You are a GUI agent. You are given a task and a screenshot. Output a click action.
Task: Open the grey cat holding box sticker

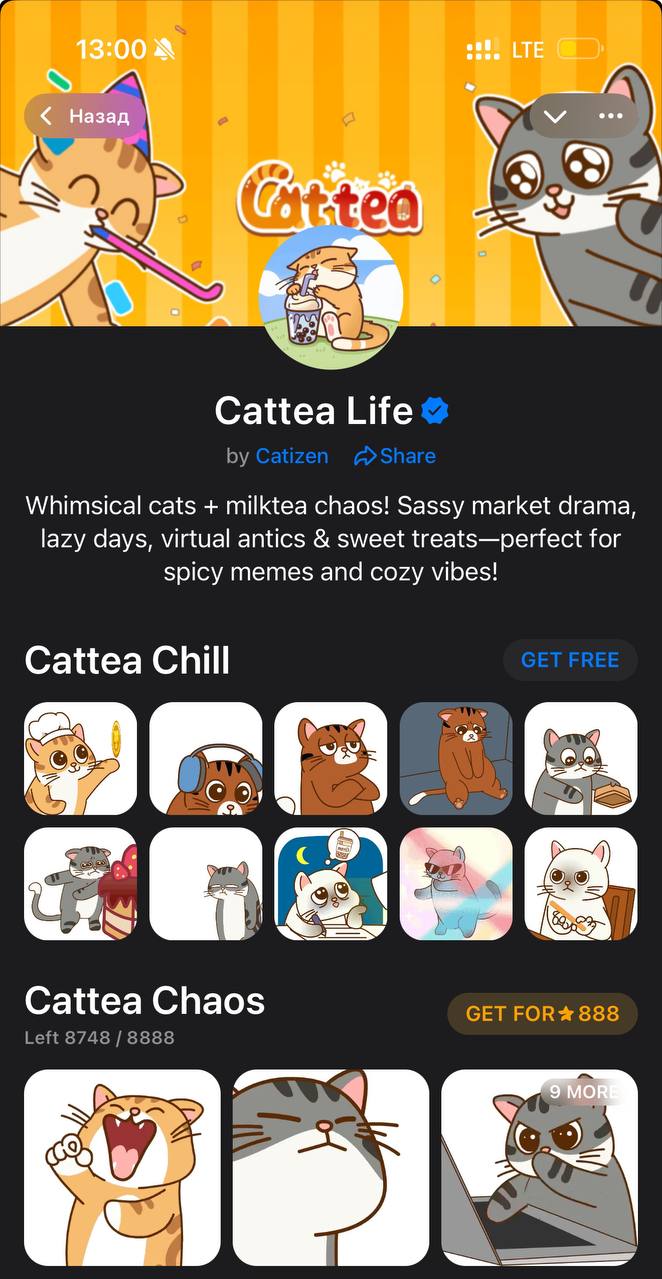pyautogui.click(x=580, y=758)
